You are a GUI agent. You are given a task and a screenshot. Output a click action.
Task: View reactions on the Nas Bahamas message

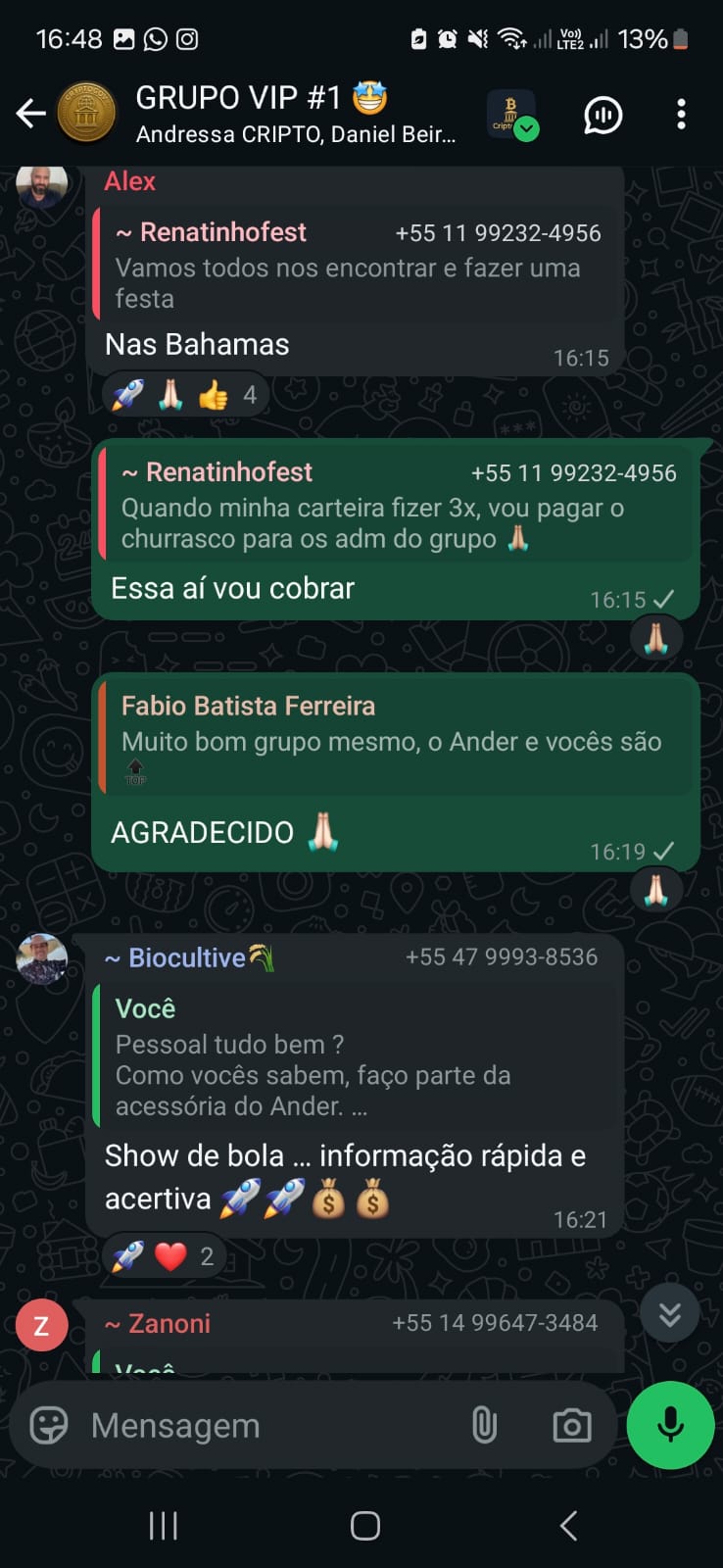pos(185,395)
